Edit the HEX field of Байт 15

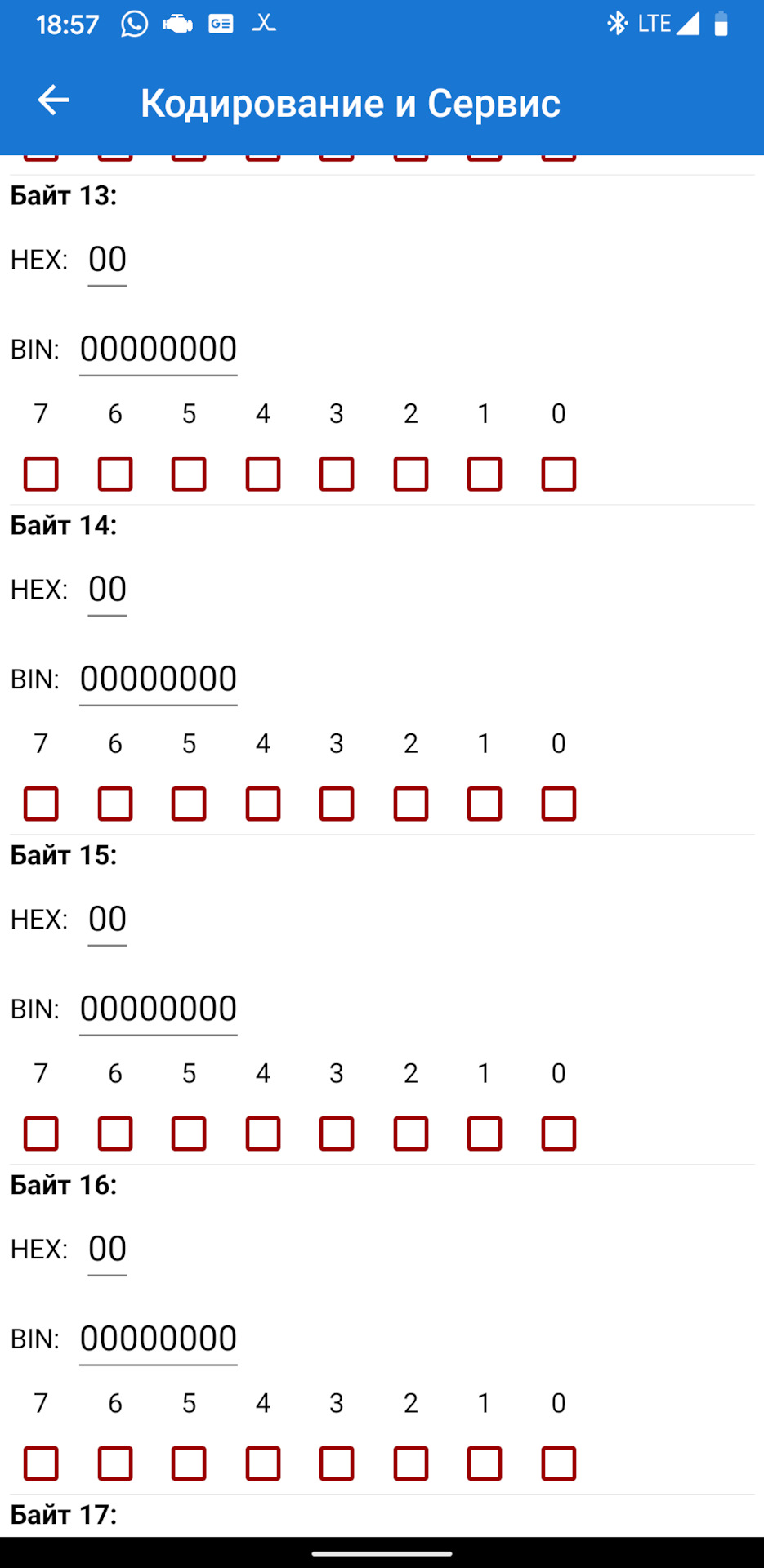(107, 920)
